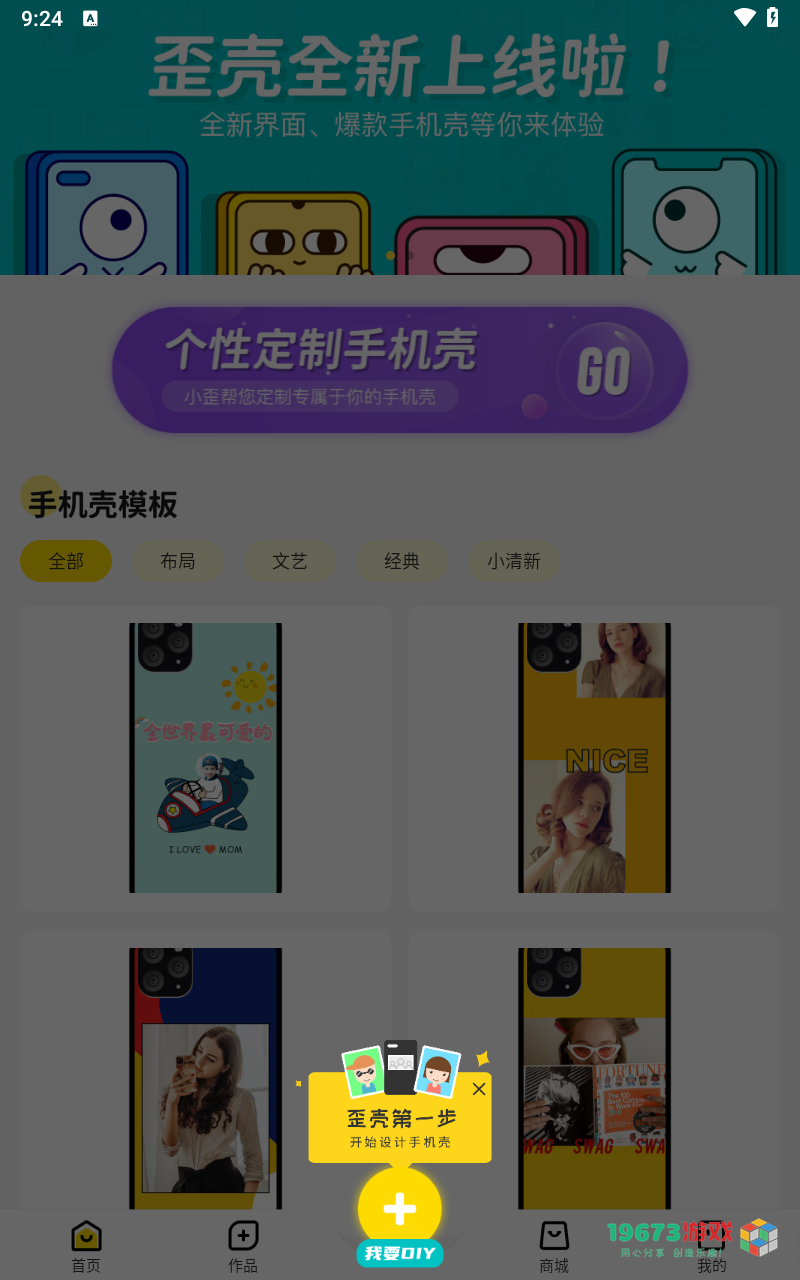The width and height of the screenshot is (800, 1280).
Task: Switch to the 首页 tab
Action: [x=86, y=1246]
